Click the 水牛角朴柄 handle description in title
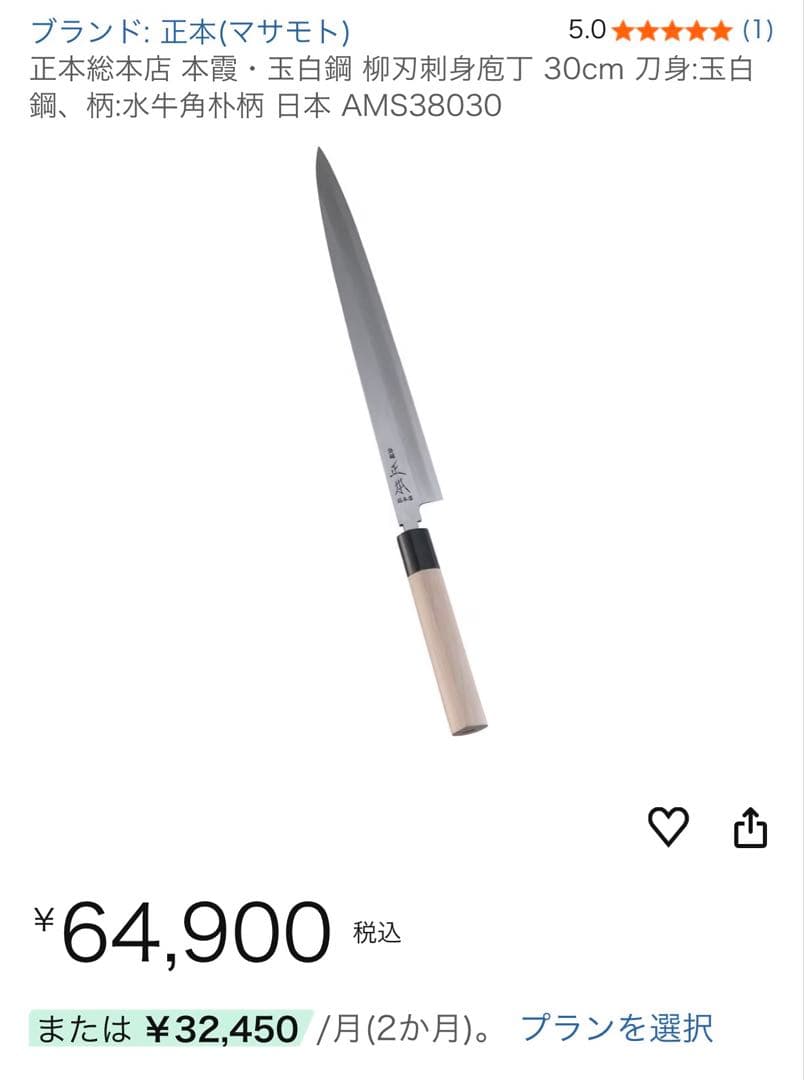Image resolution: width=804 pixels, height=1080 pixels. pyautogui.click(x=197, y=105)
